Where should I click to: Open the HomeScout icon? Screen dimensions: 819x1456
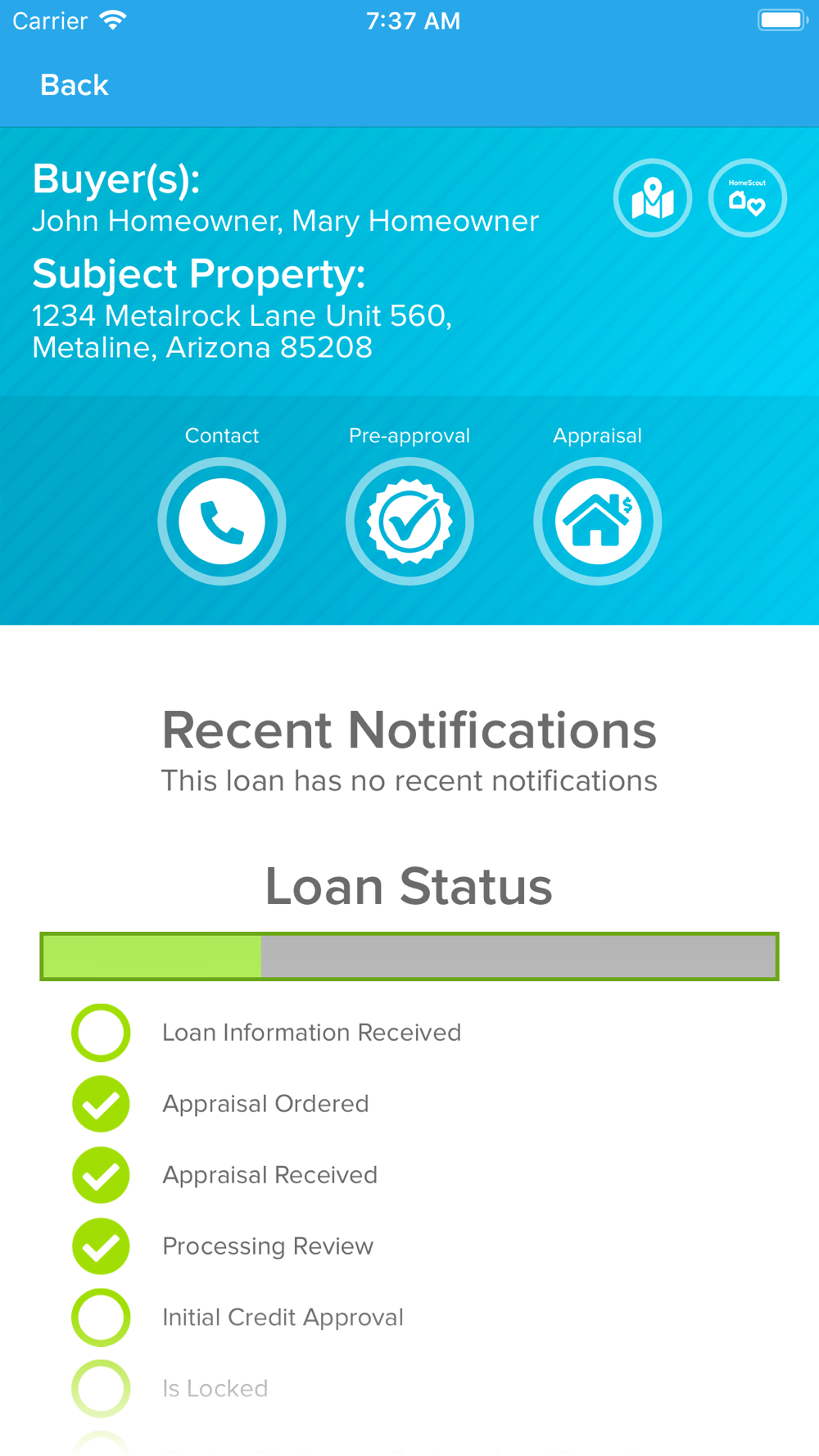(x=747, y=198)
